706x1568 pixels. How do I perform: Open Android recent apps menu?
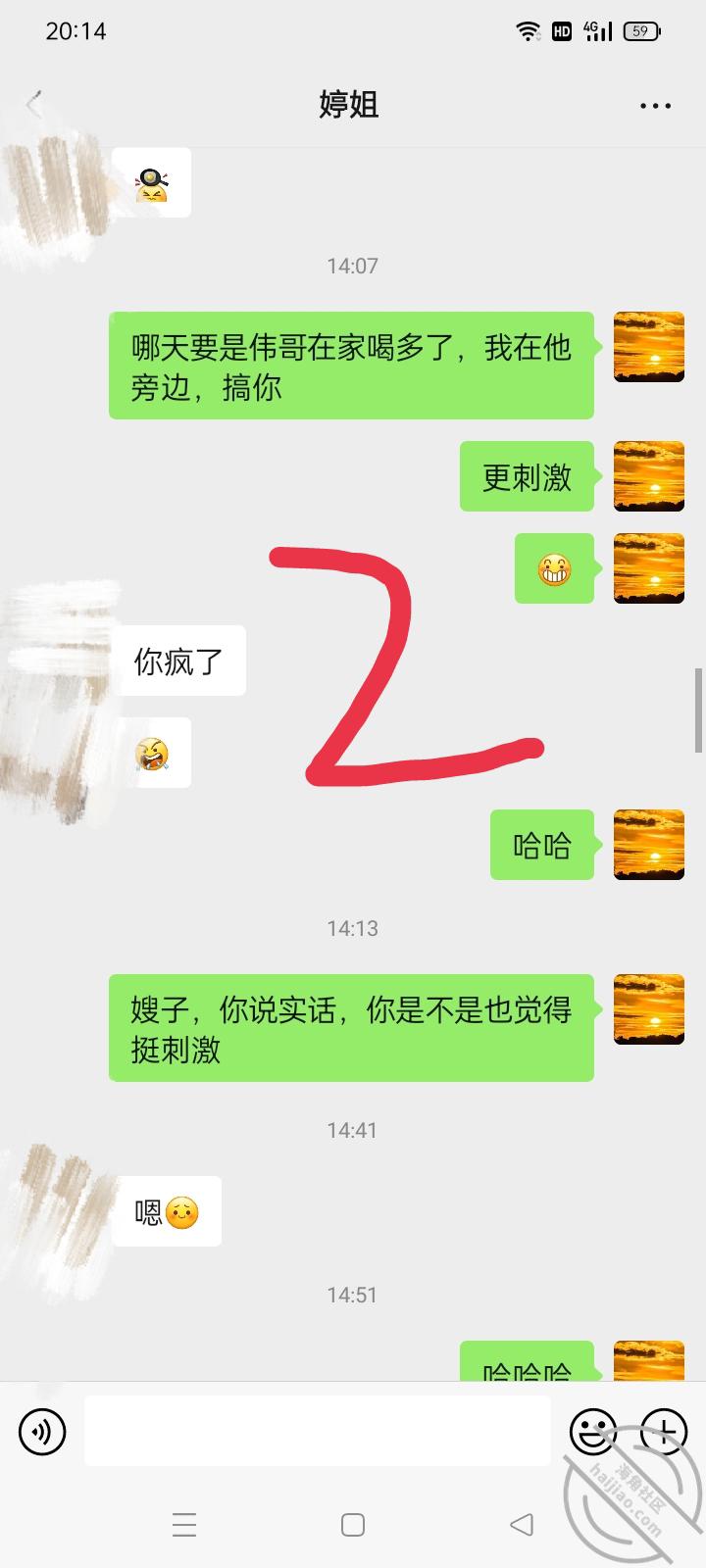click(184, 1525)
